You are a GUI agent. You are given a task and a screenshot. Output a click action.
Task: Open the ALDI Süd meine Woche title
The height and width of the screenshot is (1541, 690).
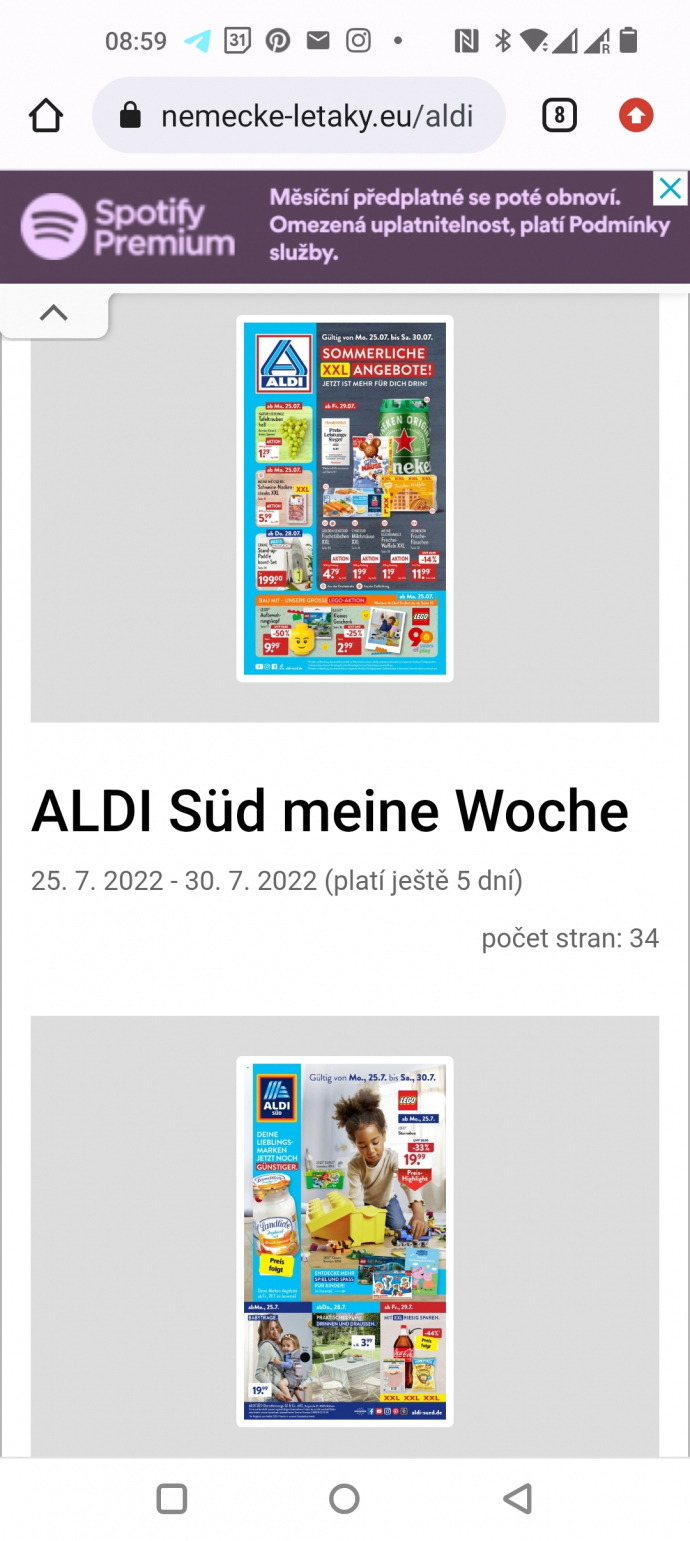tap(330, 811)
